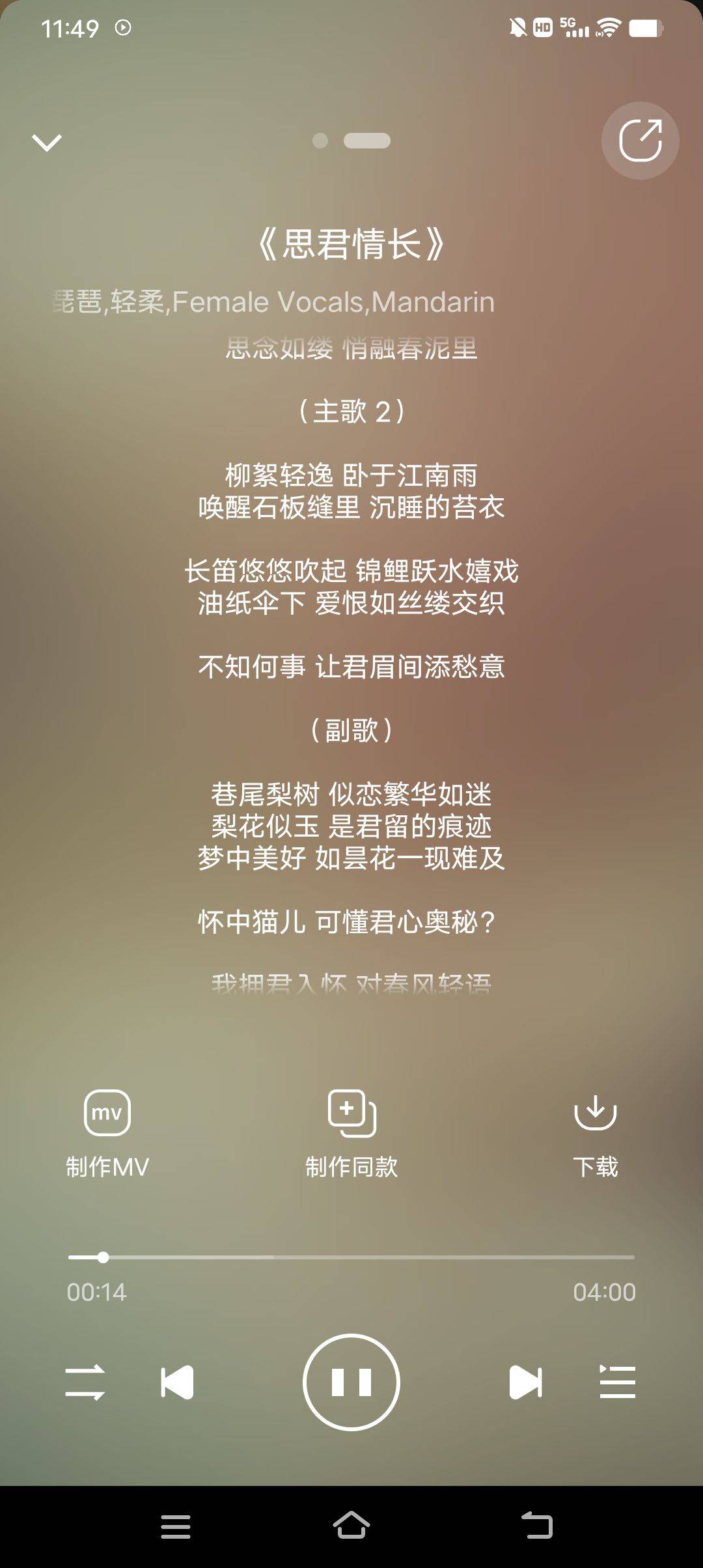Skip to the next track
The height and width of the screenshot is (1568, 703).
point(525,1382)
